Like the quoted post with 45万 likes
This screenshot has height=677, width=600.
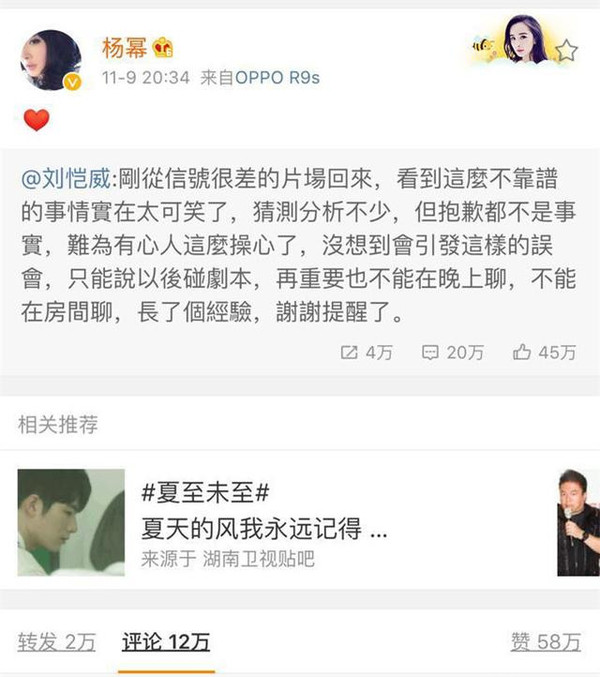544,352
